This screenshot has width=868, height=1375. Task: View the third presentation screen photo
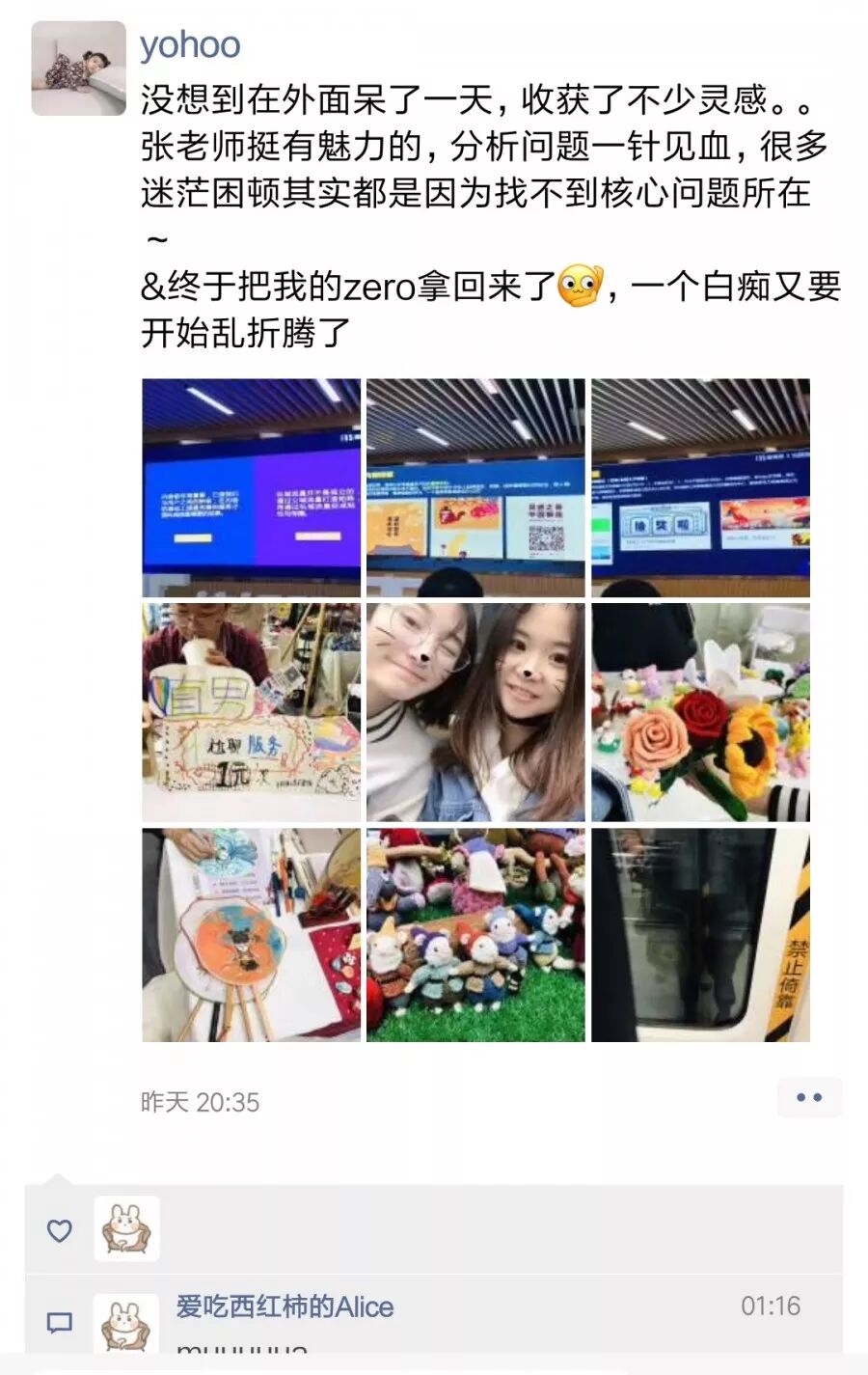700,487
